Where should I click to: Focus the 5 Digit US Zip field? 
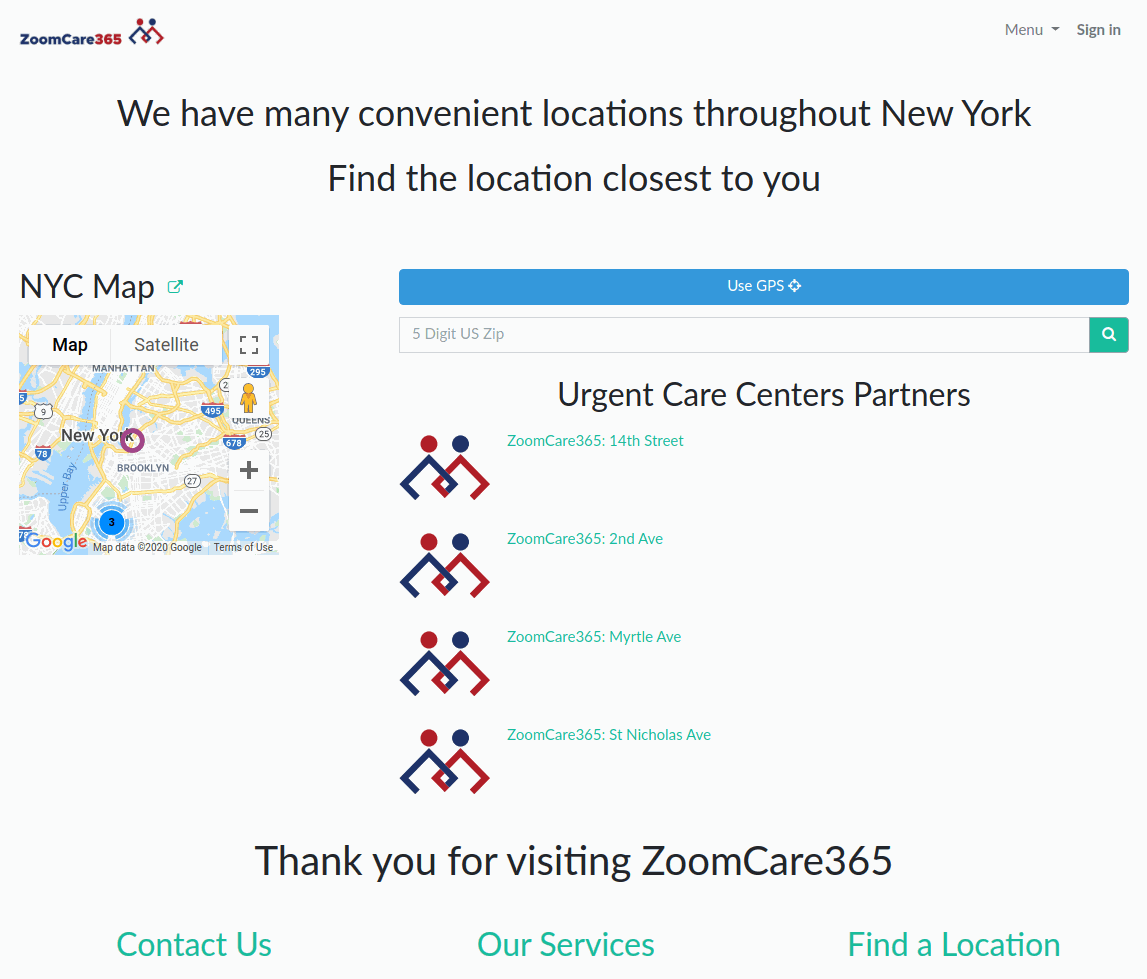point(743,334)
